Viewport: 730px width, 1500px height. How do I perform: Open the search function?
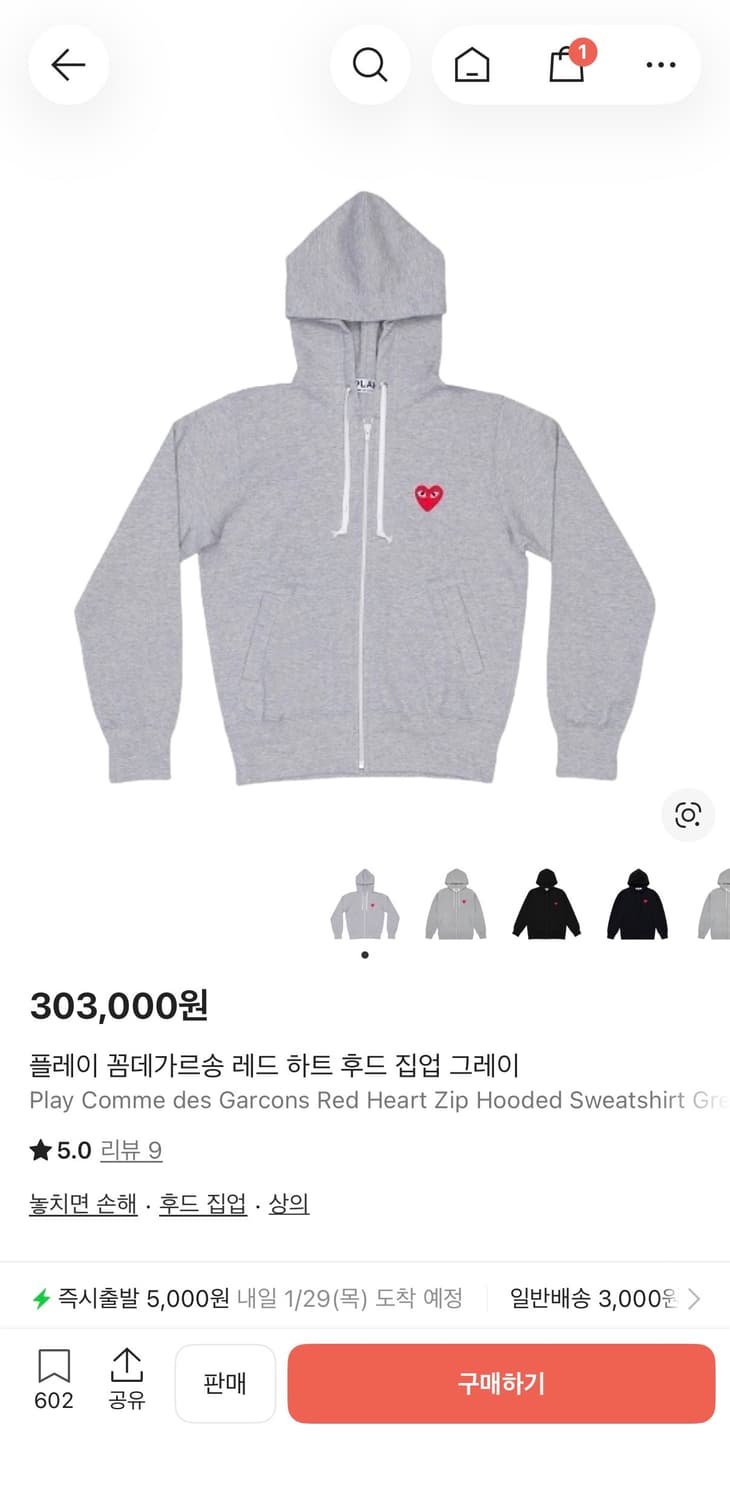(x=370, y=64)
